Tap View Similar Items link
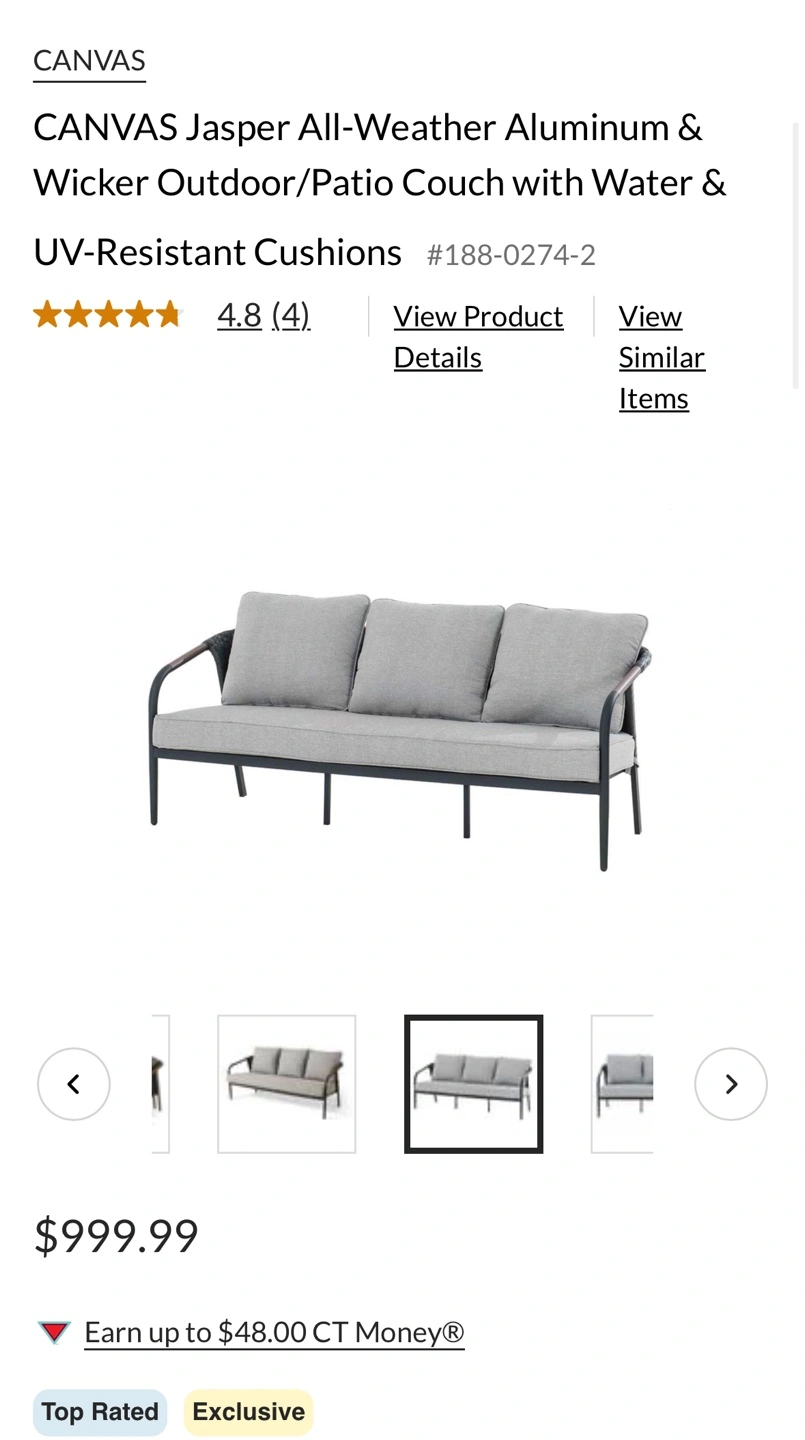The width and height of the screenshot is (805, 1440). [x=662, y=357]
